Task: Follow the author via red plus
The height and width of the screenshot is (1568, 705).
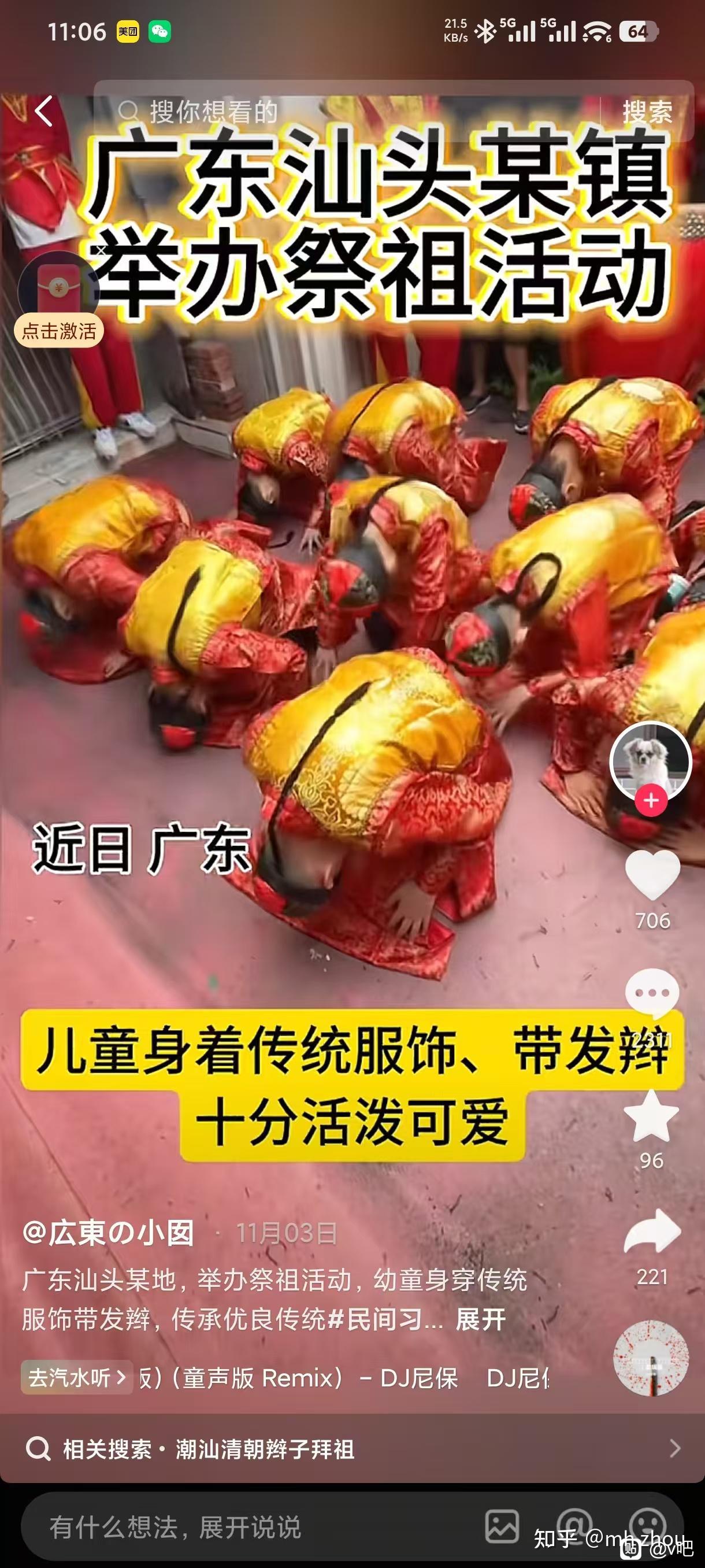Action: click(x=651, y=800)
